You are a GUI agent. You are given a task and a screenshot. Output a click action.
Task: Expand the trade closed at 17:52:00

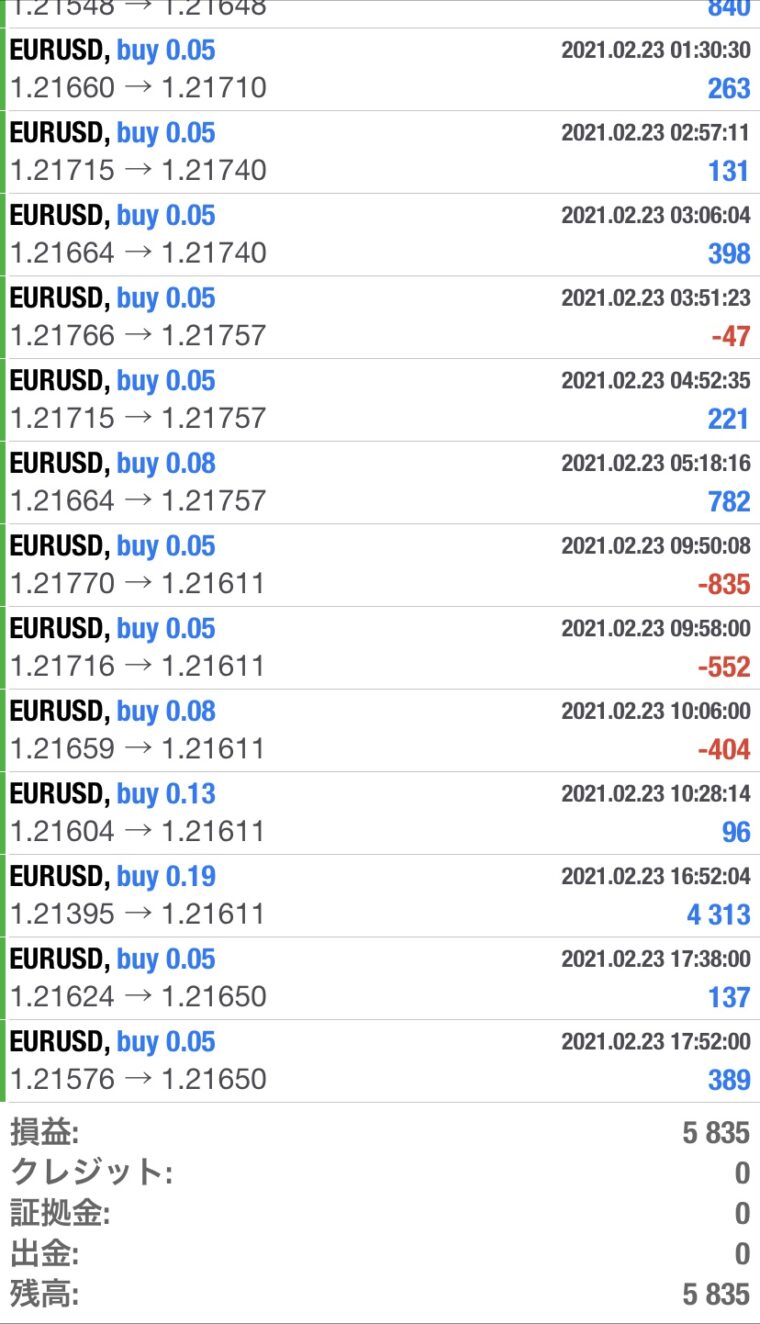380,1061
